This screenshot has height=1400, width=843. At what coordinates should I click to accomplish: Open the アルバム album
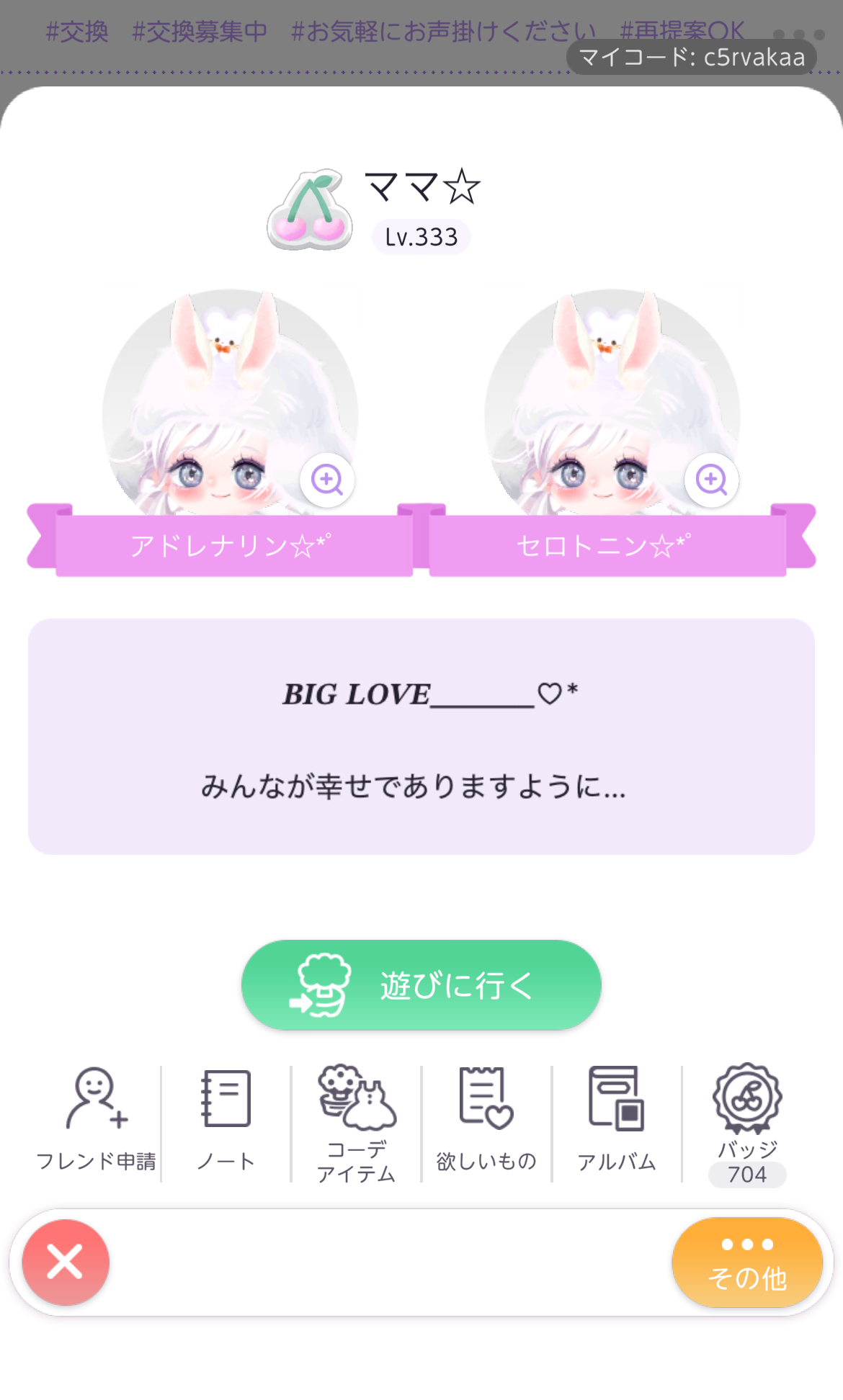coord(617,1120)
